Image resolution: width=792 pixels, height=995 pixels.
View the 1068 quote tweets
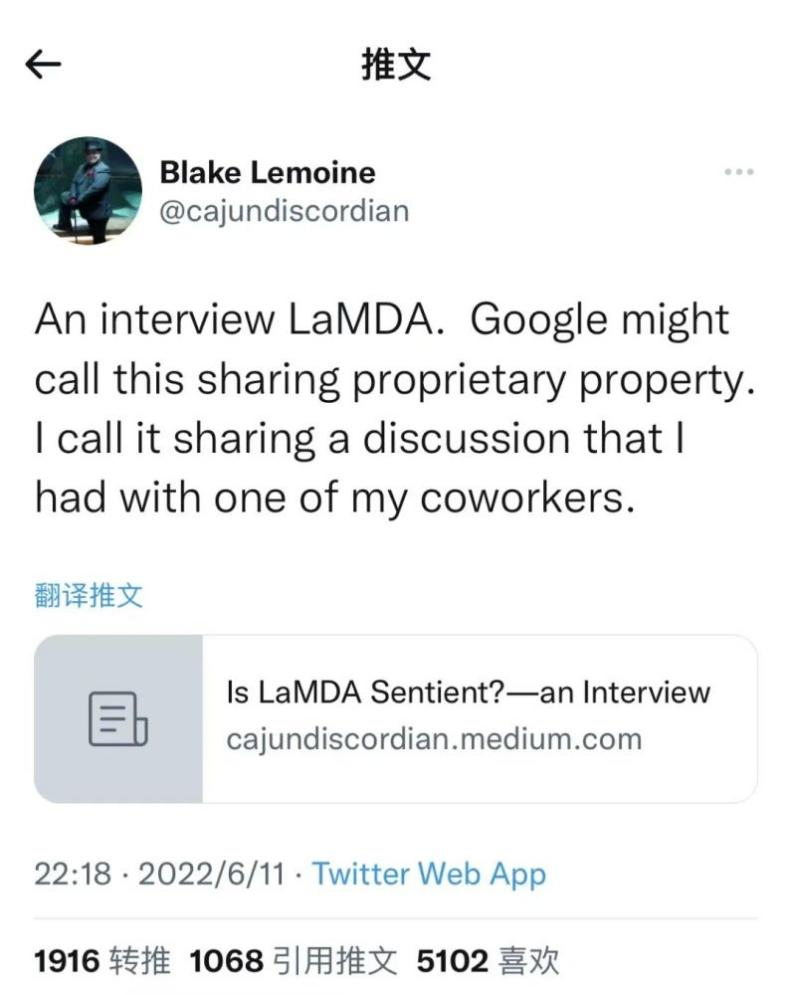(293, 962)
